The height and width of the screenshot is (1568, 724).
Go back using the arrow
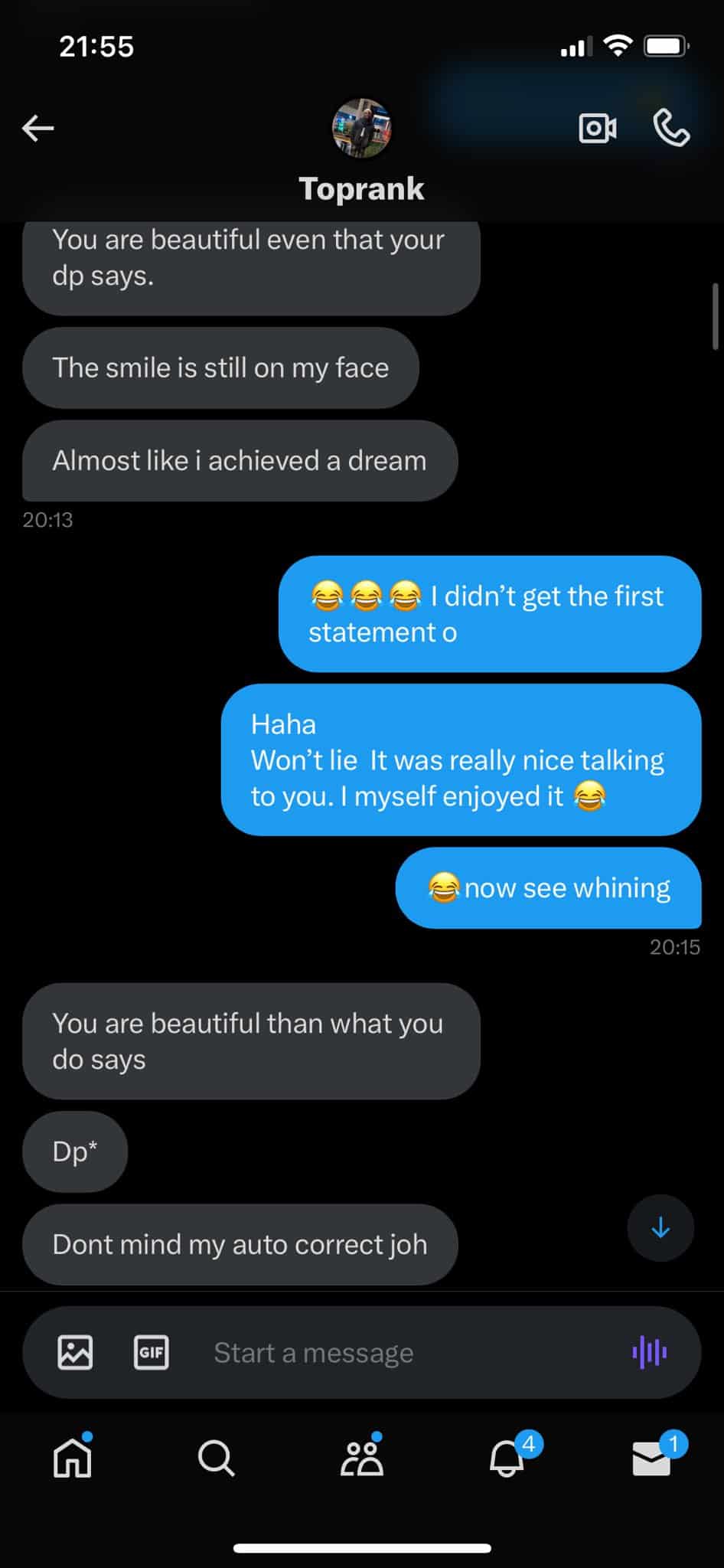pos(38,128)
